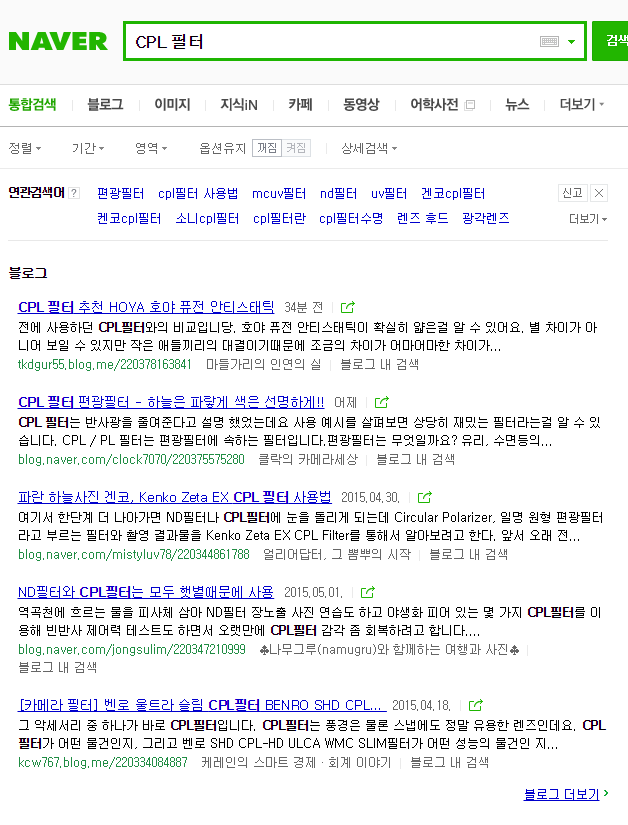Open post ND필터와 CPL필터는 모두 햇볕때문에 사용
Screen dimensions: 628x825
(x=145, y=591)
